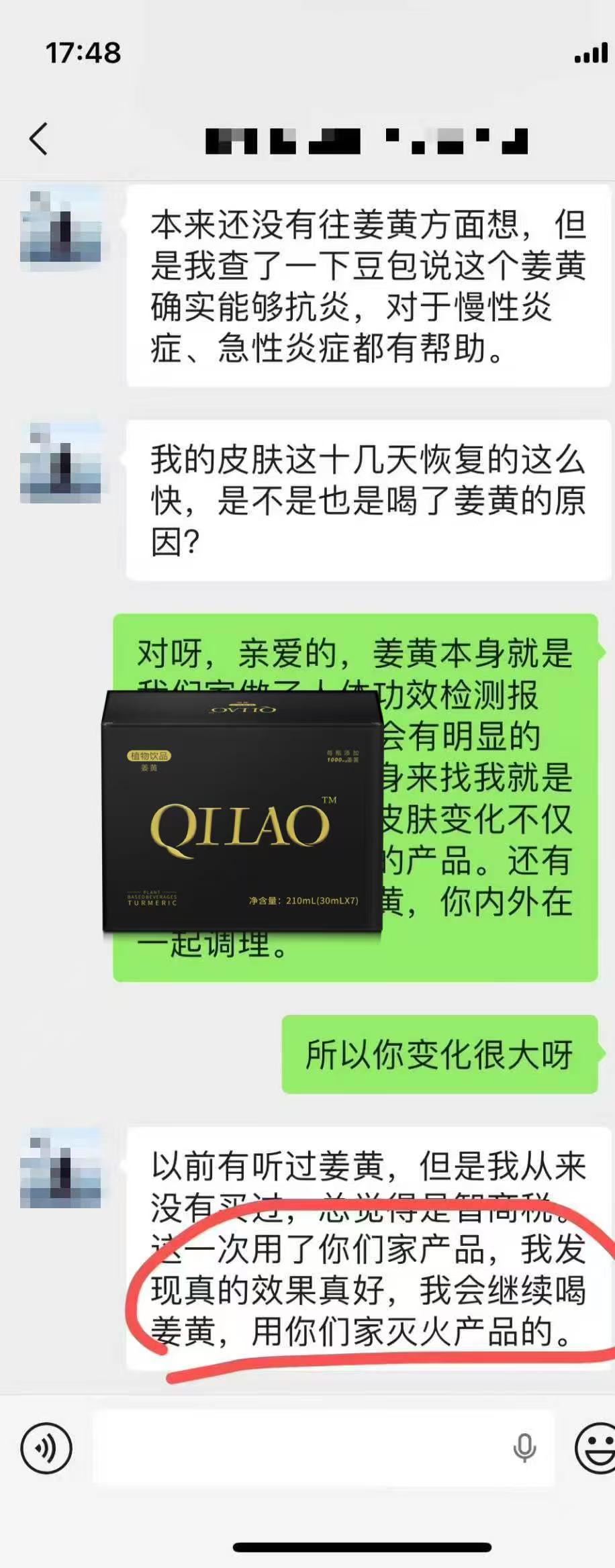Tap the microphone dictation icon
This screenshot has height=1568, width=615.
point(524,1448)
